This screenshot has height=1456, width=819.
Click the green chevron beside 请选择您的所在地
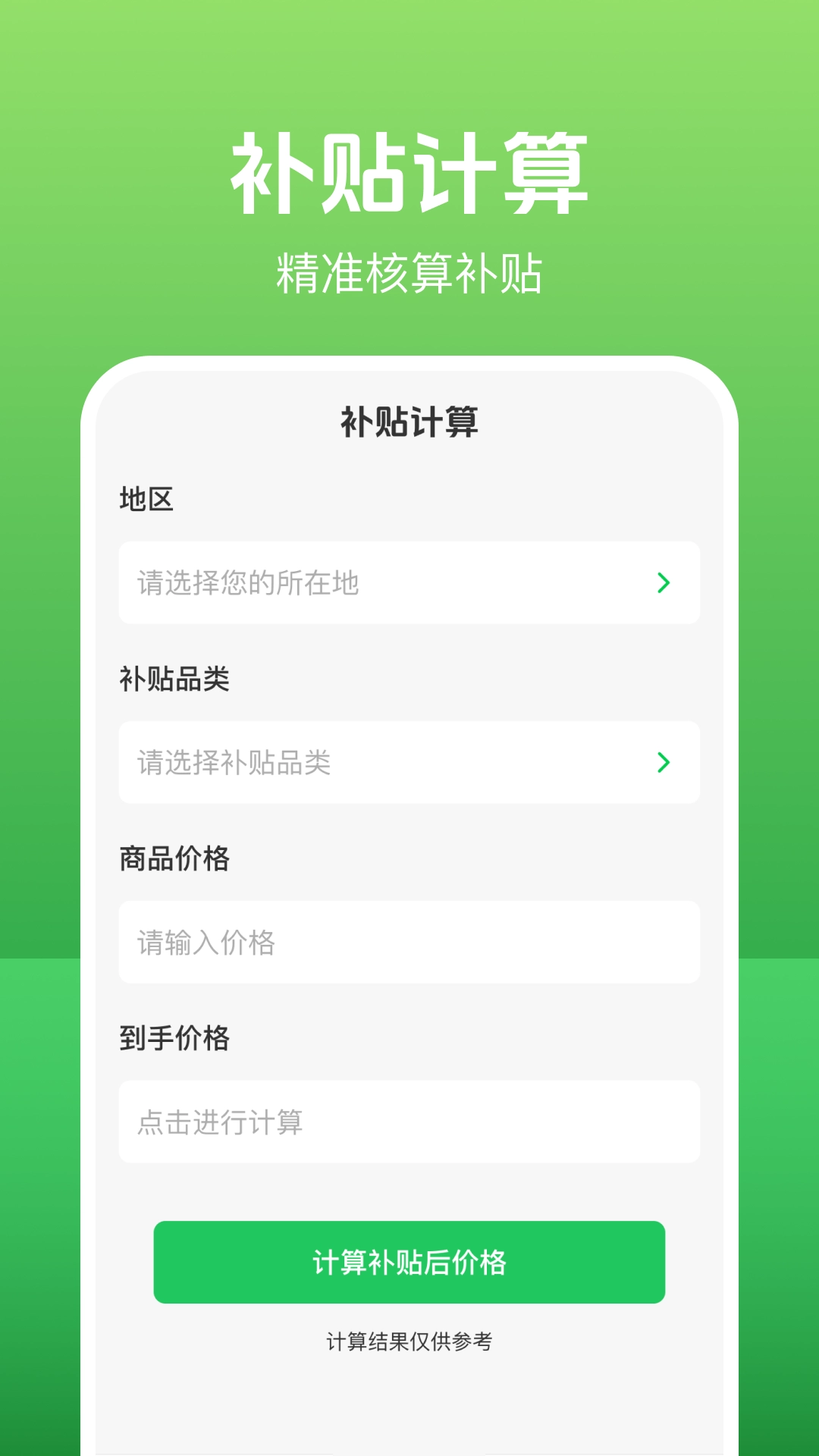(x=666, y=582)
